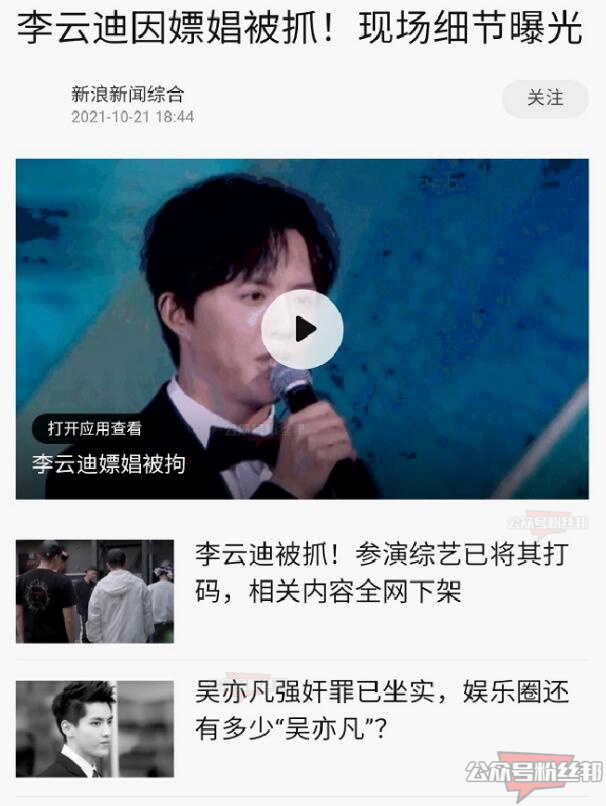The height and width of the screenshot is (806, 606).
Task: Tap 打开应用查看 to open in app
Action: tap(95, 429)
